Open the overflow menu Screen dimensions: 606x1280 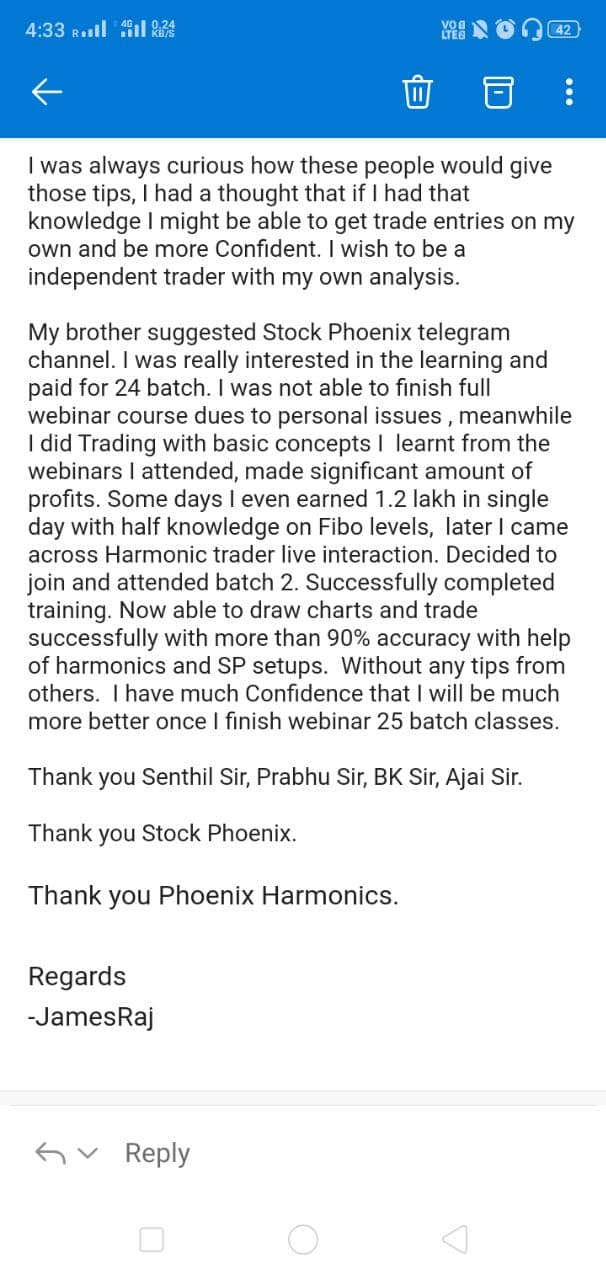569,93
